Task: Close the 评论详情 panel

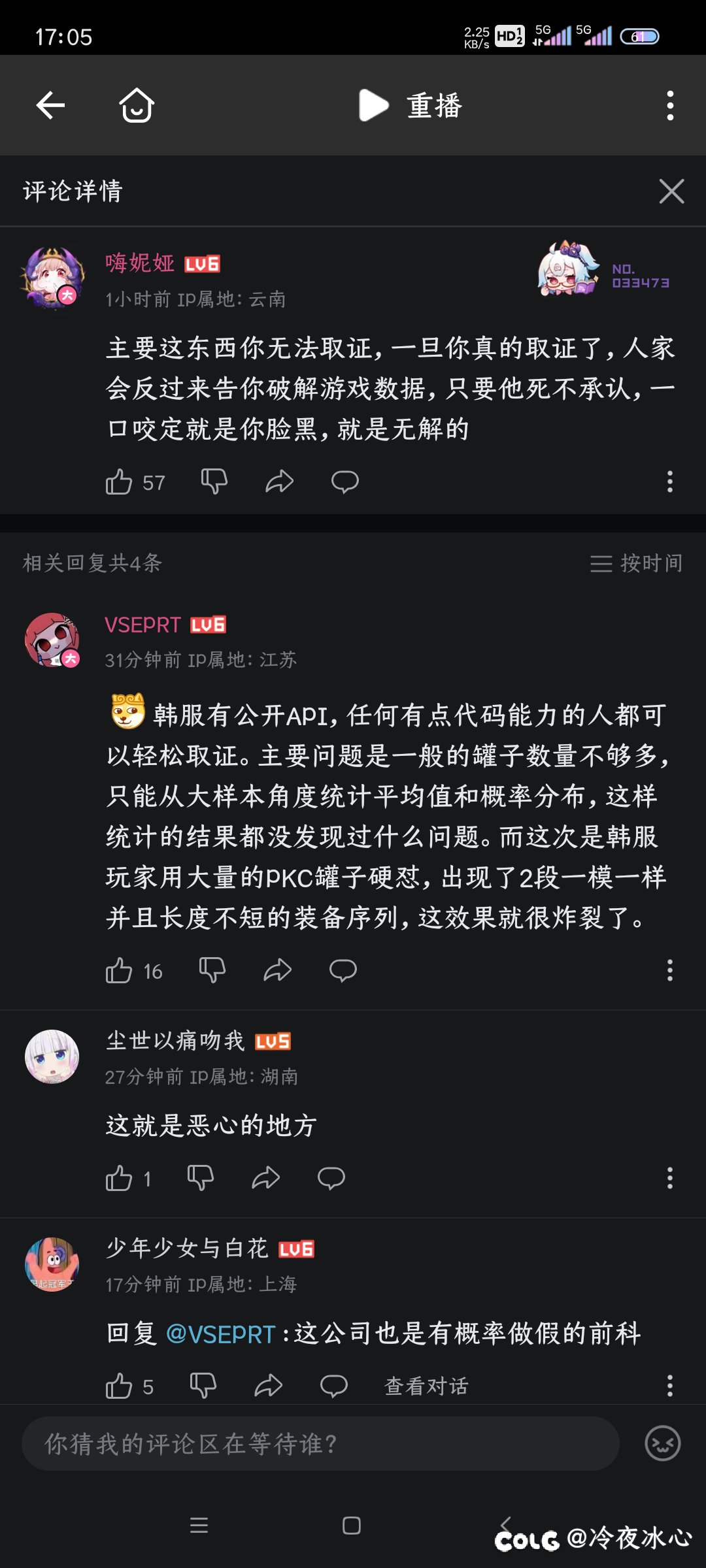Action: point(671,191)
